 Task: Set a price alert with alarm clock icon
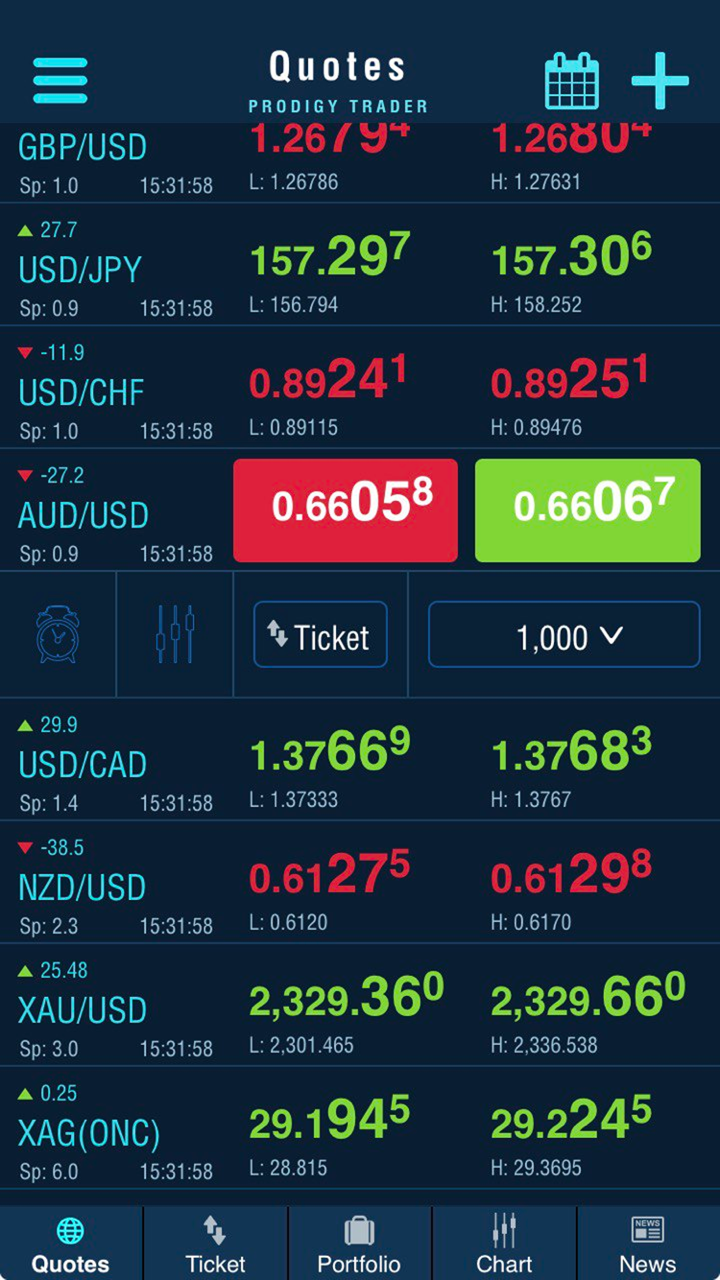click(58, 634)
